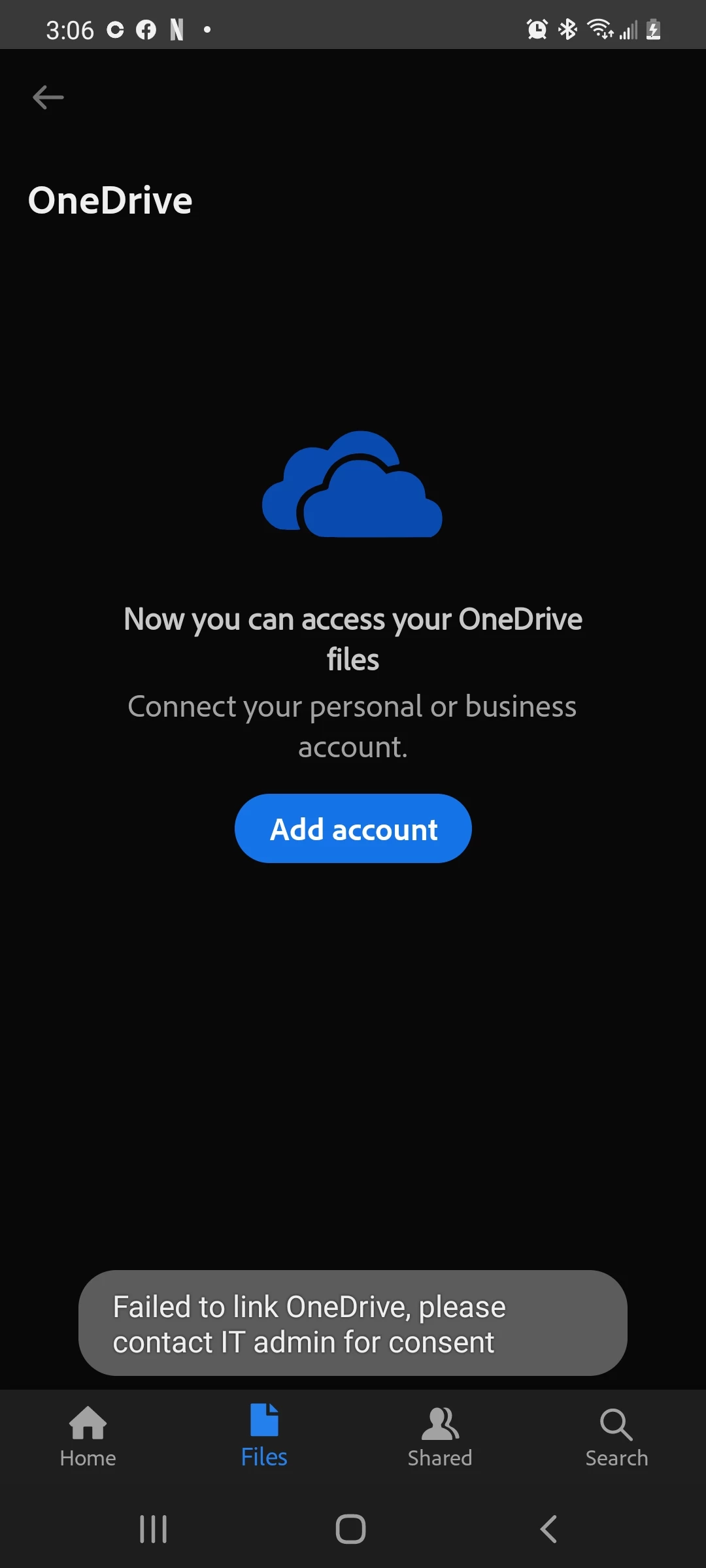Open the Shared tab
706x1568 pixels.
point(440,1436)
